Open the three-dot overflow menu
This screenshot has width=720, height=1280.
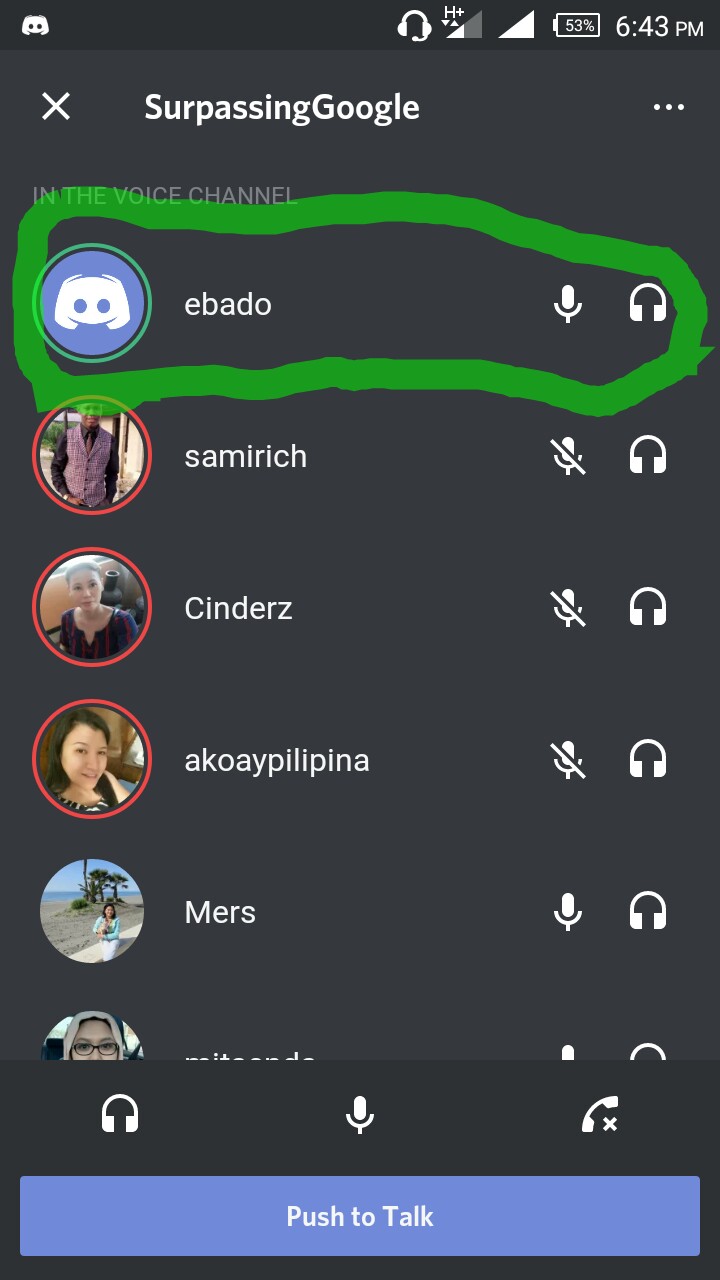click(x=668, y=107)
